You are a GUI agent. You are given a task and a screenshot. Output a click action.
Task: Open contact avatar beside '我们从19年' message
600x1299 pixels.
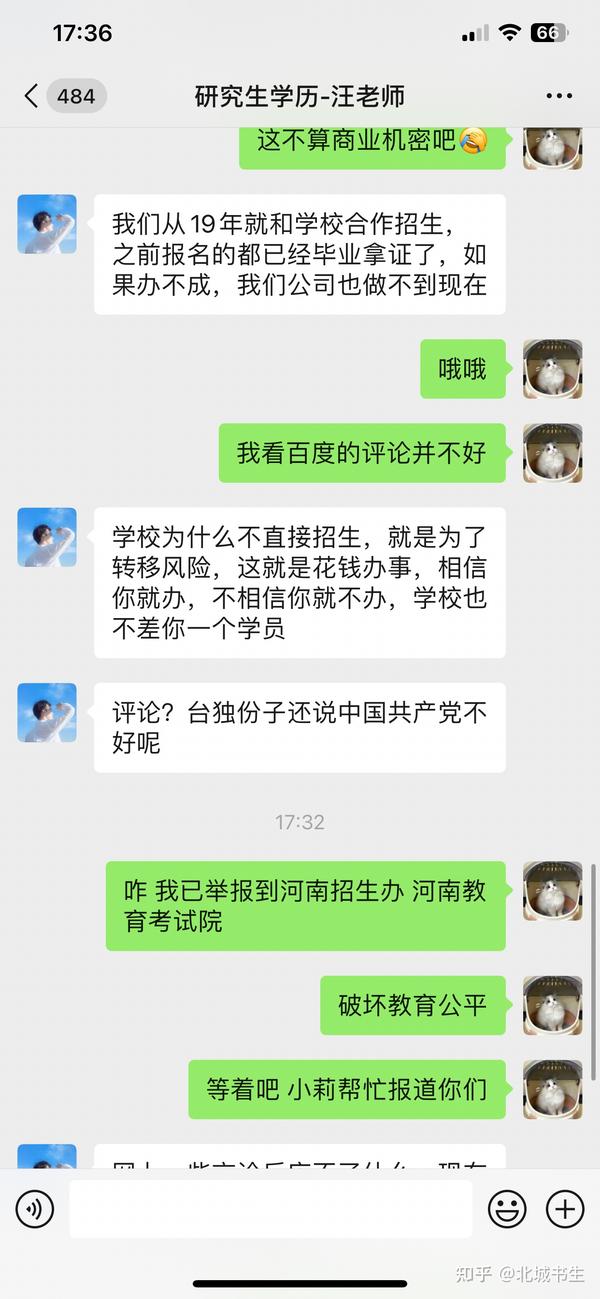coord(47,224)
